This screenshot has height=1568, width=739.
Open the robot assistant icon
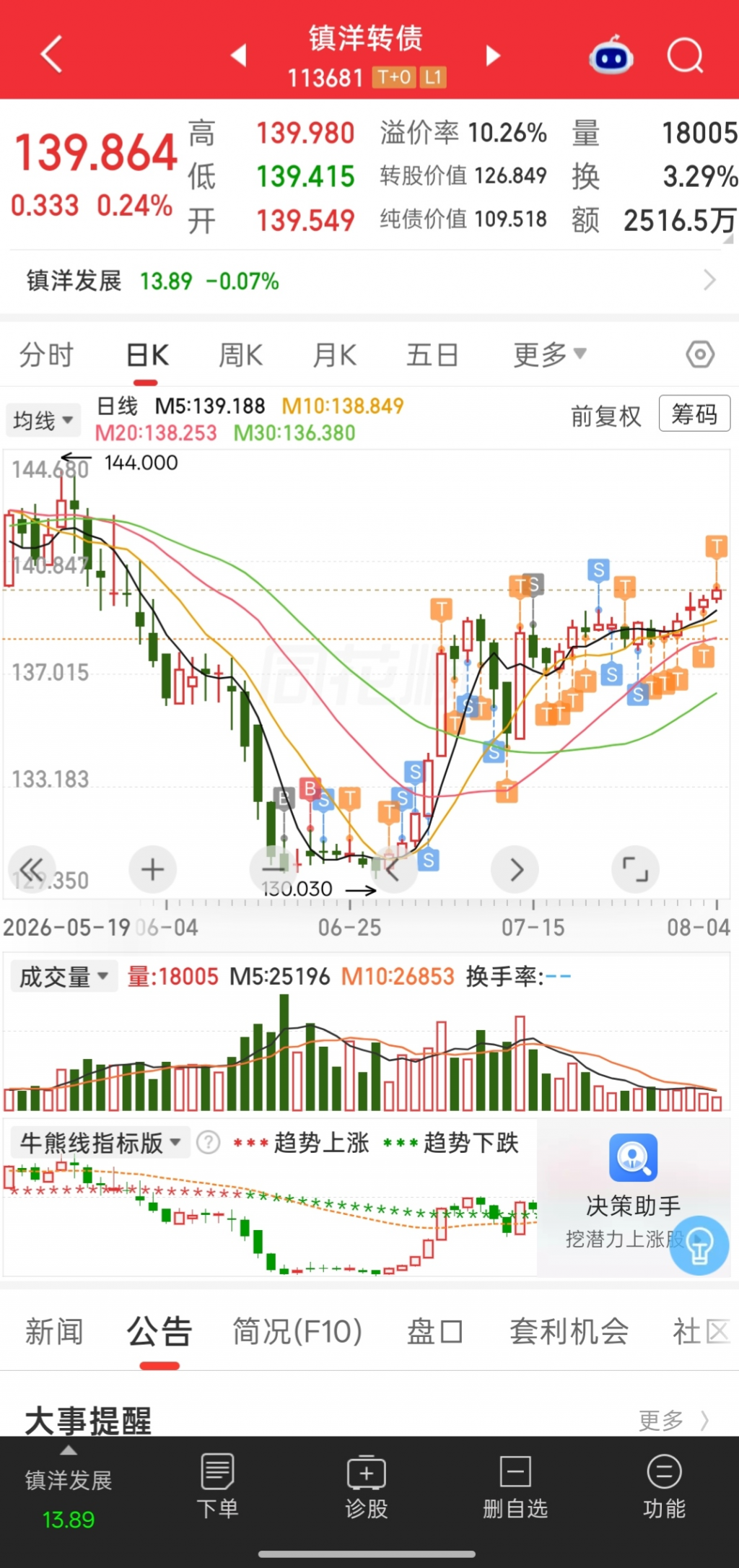click(611, 56)
